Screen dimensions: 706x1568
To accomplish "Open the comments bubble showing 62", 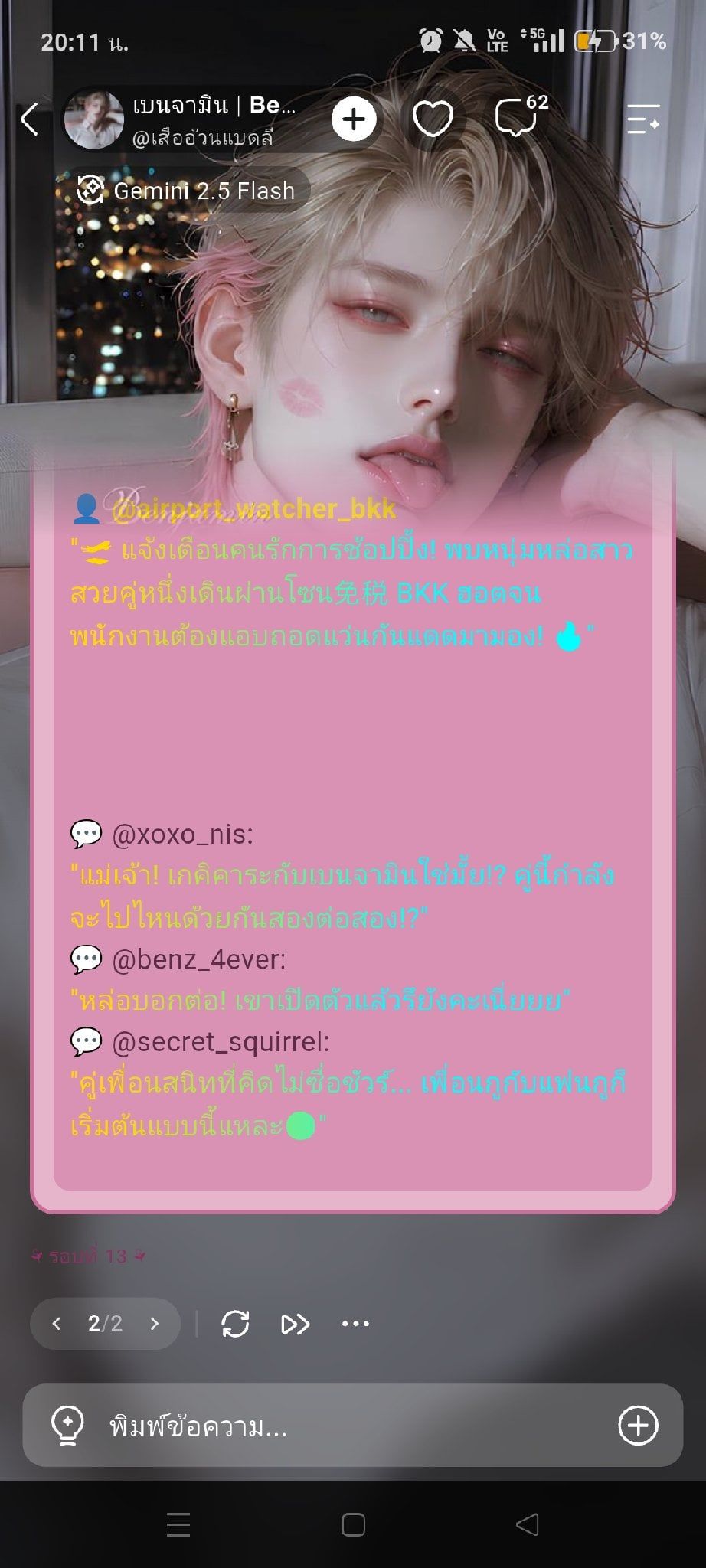I will point(521,116).
